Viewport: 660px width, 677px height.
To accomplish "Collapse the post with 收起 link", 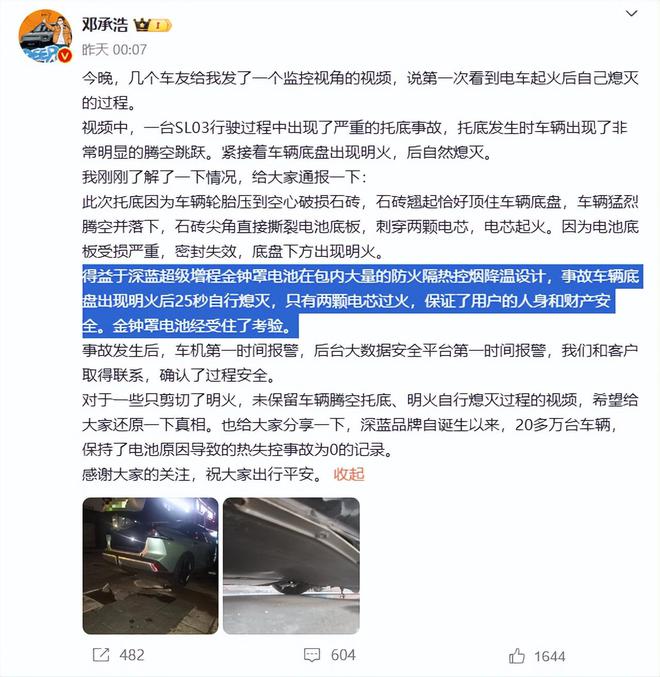I will [350, 474].
